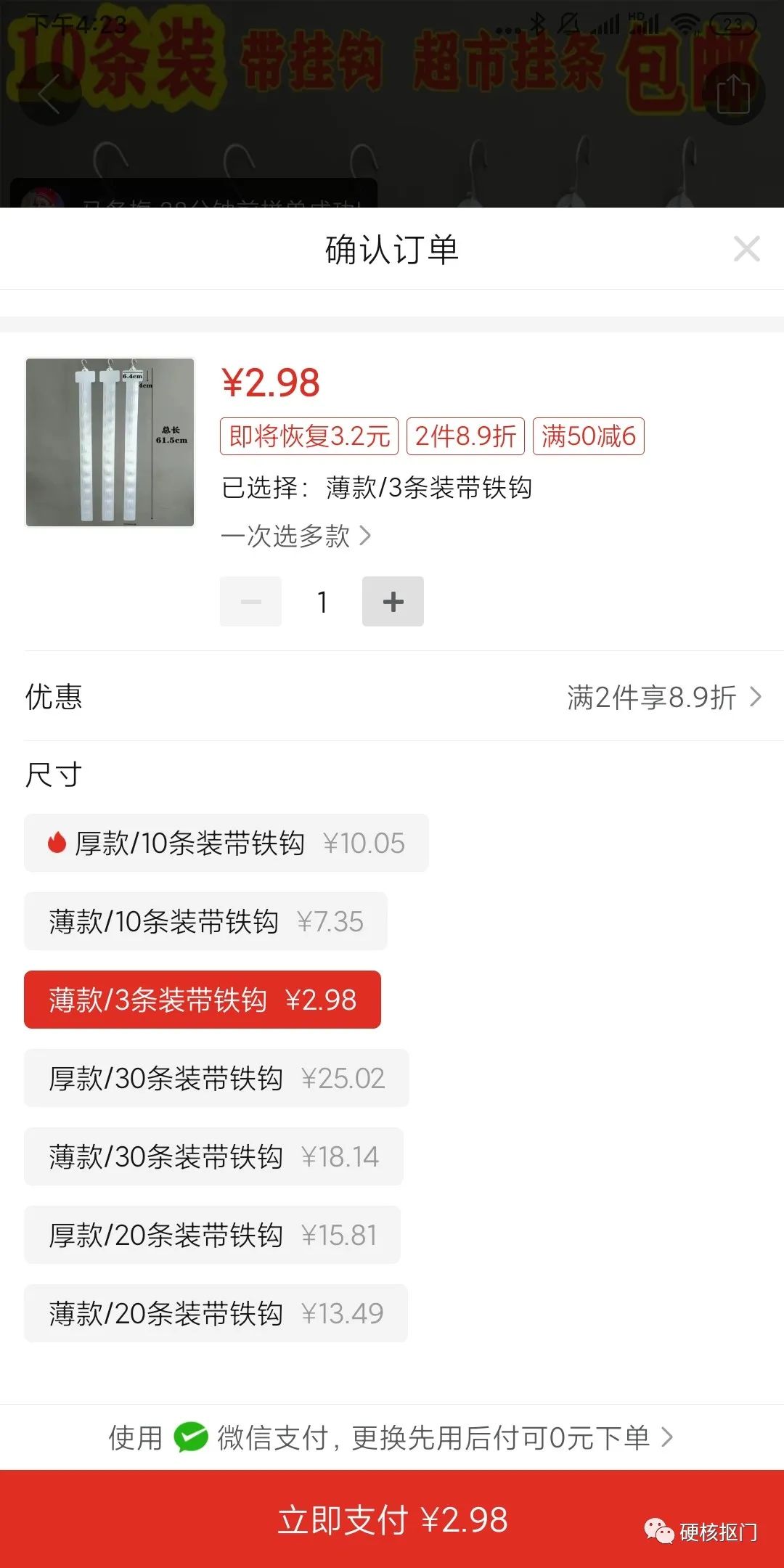Tap the battery indicator in the status bar

click(733, 23)
